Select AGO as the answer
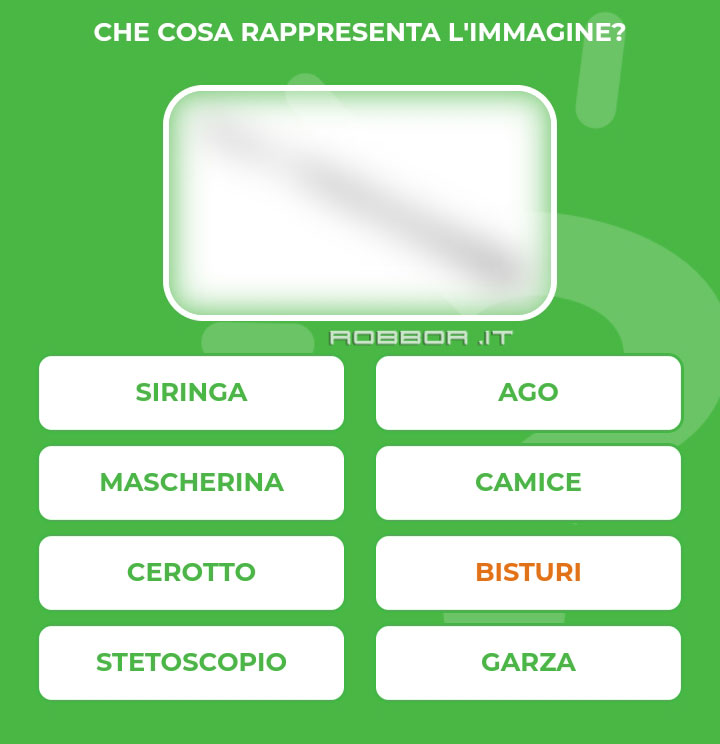Image resolution: width=720 pixels, height=744 pixels. coord(528,393)
